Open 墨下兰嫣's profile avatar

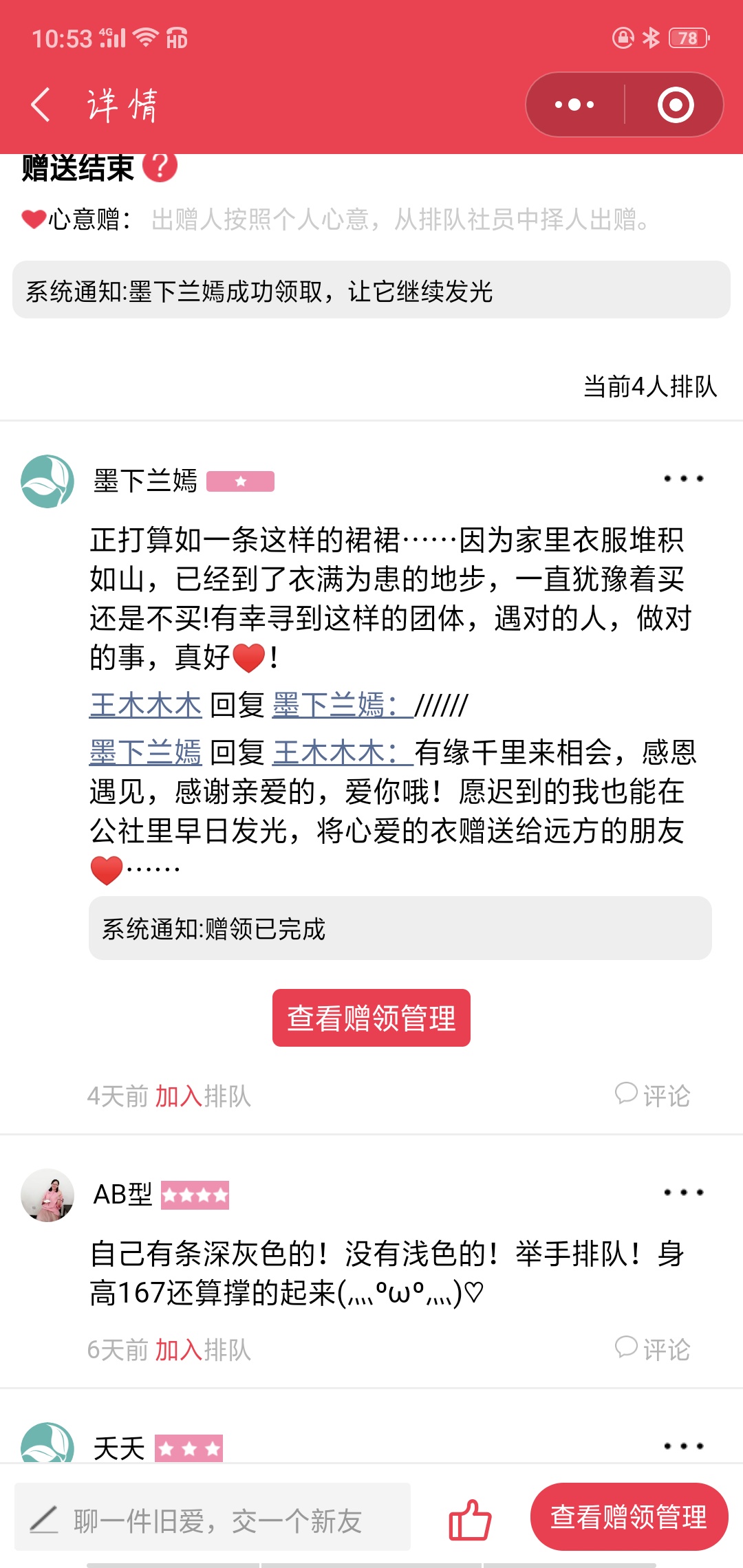click(47, 481)
